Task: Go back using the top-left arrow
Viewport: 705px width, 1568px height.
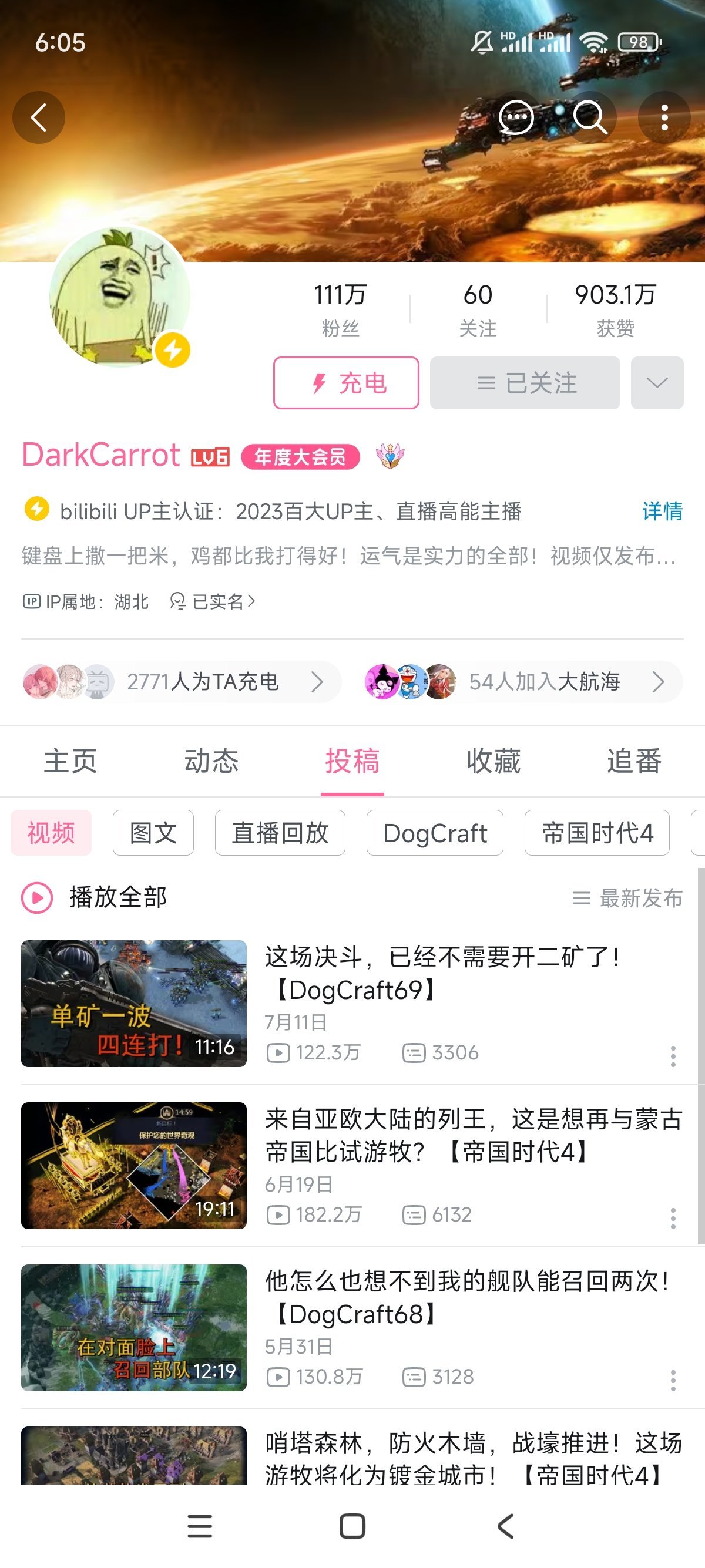Action: pos(38,117)
